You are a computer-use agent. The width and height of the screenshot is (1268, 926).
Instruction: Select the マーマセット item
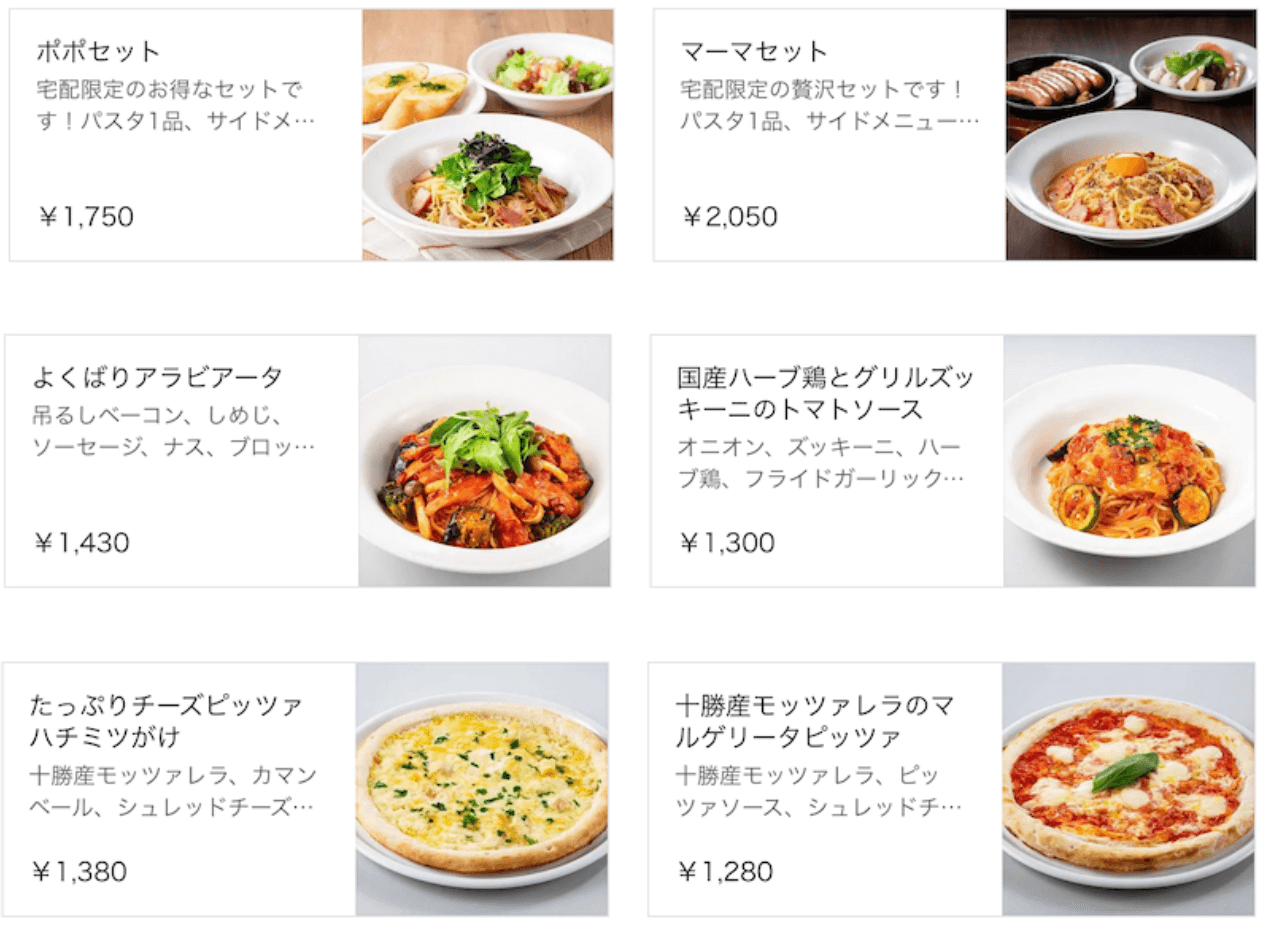[x=954, y=135]
